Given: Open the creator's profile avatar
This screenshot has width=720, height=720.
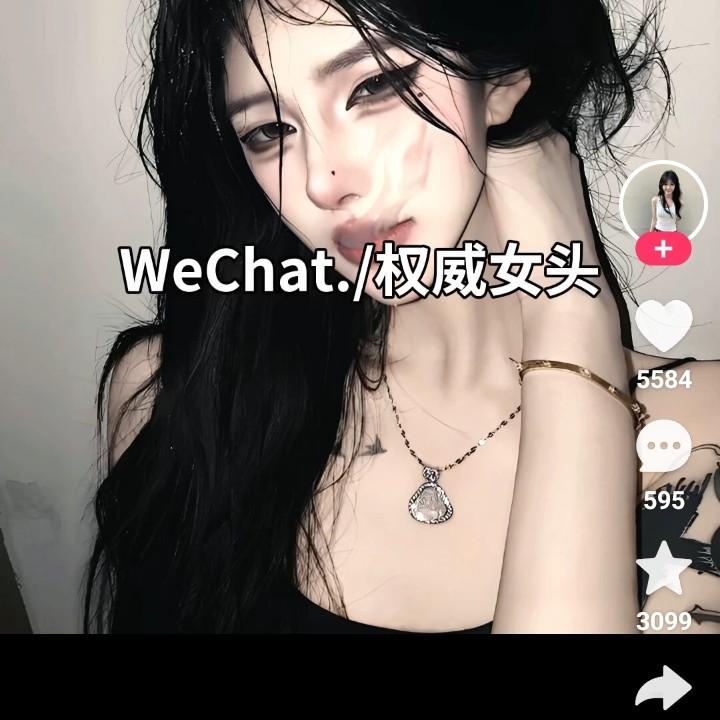Looking at the screenshot, I should [x=663, y=201].
